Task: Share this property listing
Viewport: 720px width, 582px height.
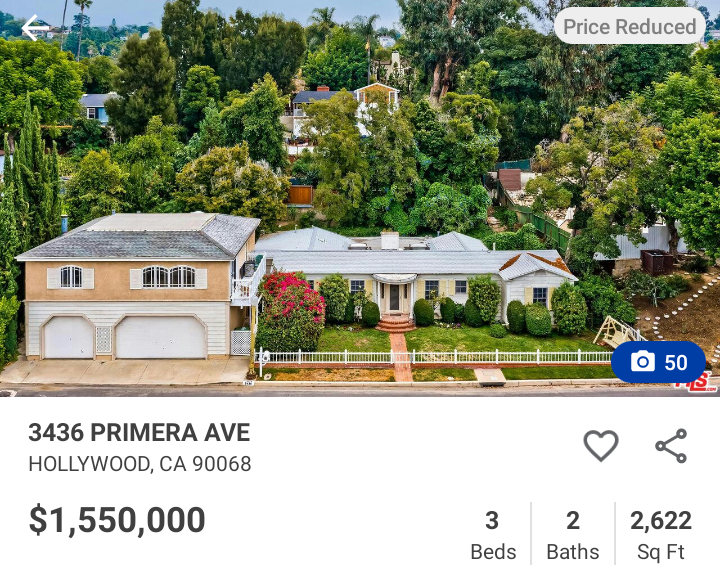Action: [671, 446]
